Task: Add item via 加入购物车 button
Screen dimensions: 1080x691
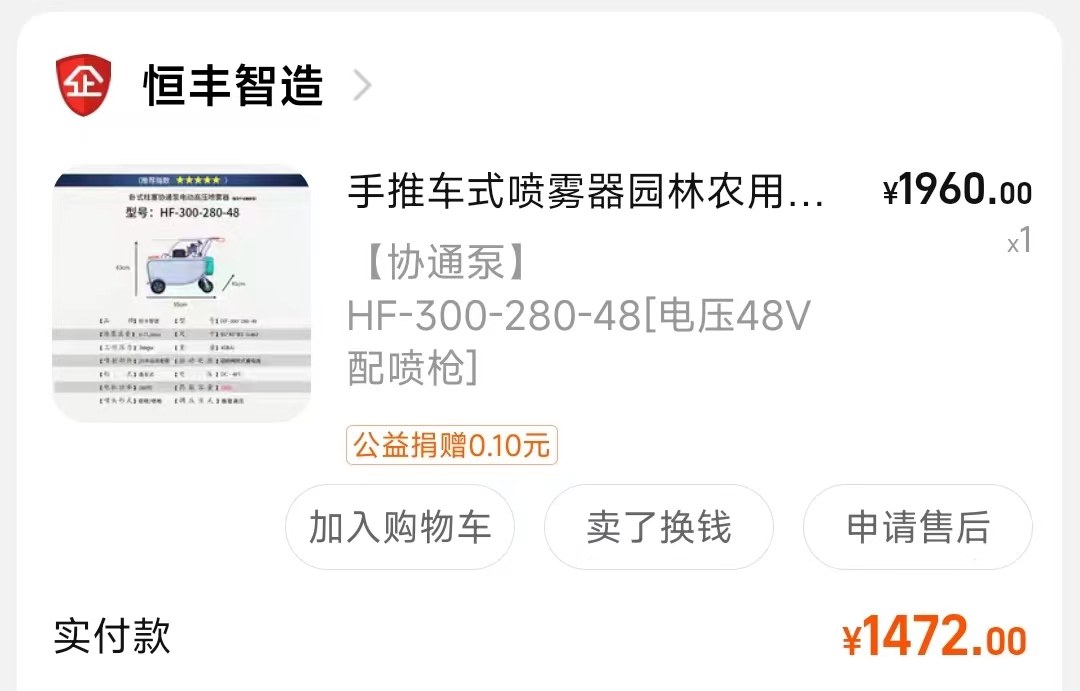Action: [400, 527]
